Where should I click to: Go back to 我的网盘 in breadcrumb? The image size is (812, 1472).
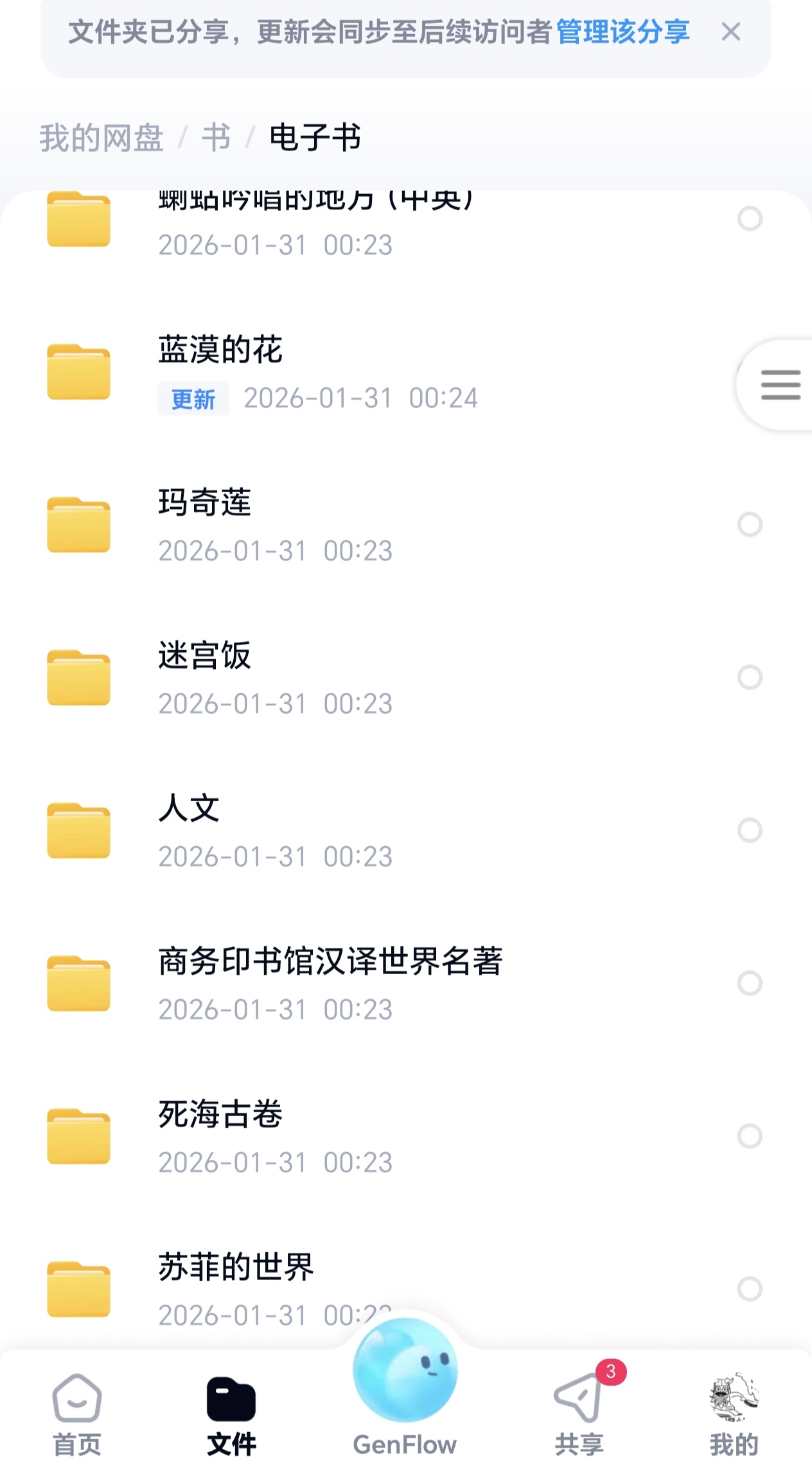coord(101,137)
